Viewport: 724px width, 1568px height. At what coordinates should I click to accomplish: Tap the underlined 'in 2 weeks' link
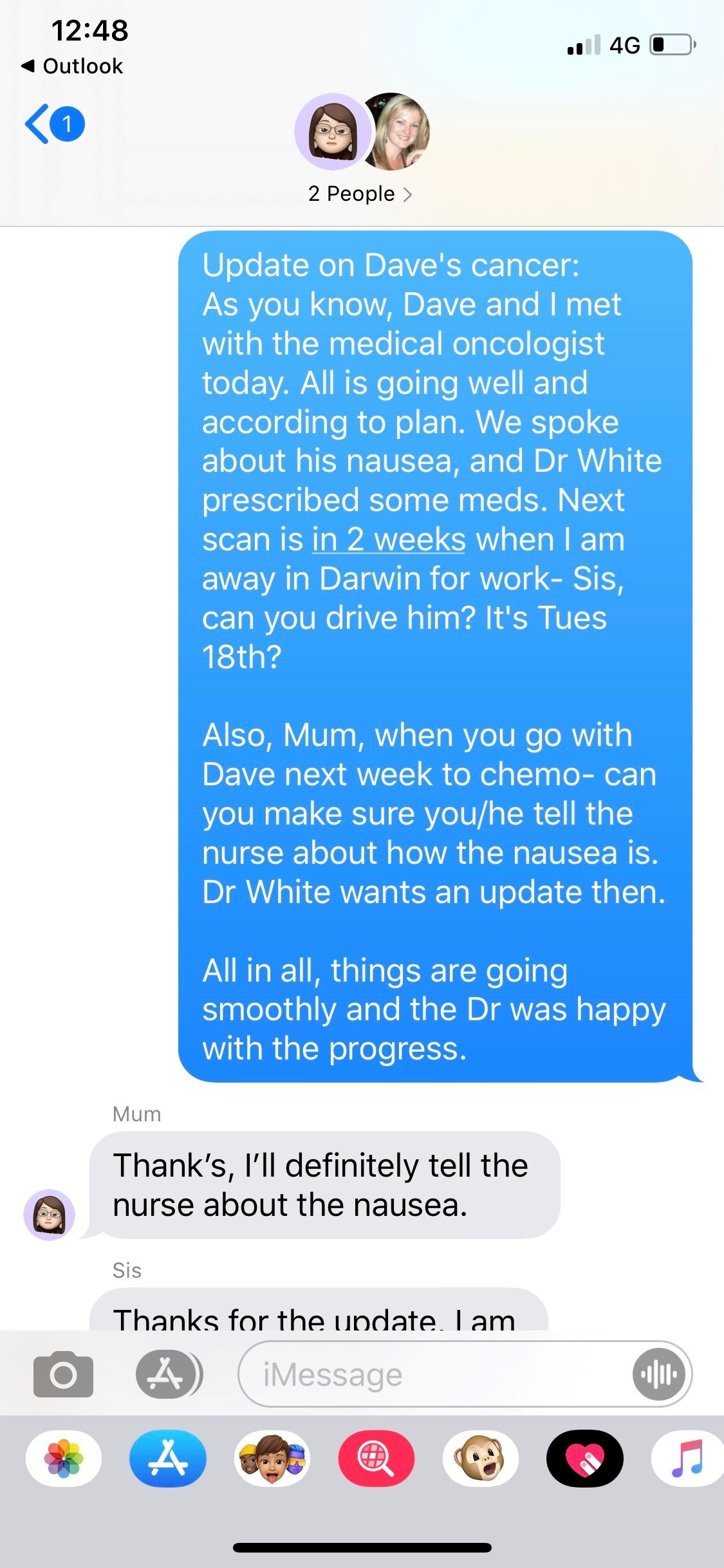point(389,539)
